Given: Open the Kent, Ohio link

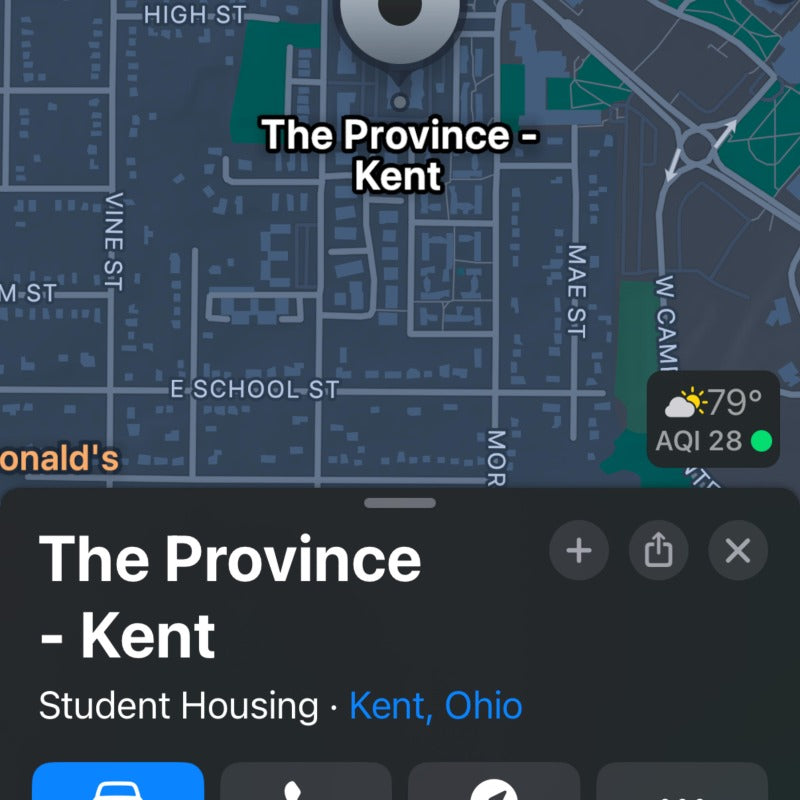Looking at the screenshot, I should pyautogui.click(x=435, y=706).
